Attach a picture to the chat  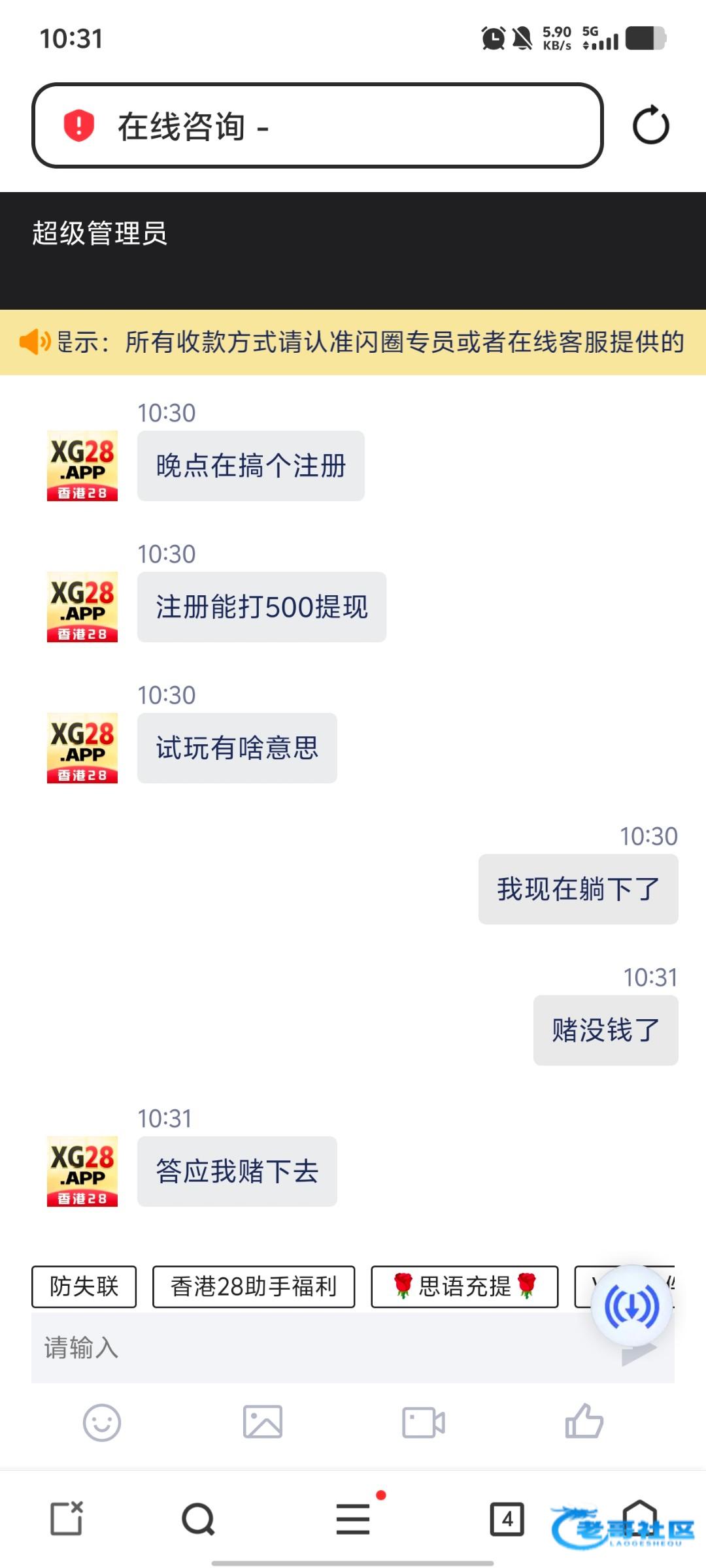263,1422
